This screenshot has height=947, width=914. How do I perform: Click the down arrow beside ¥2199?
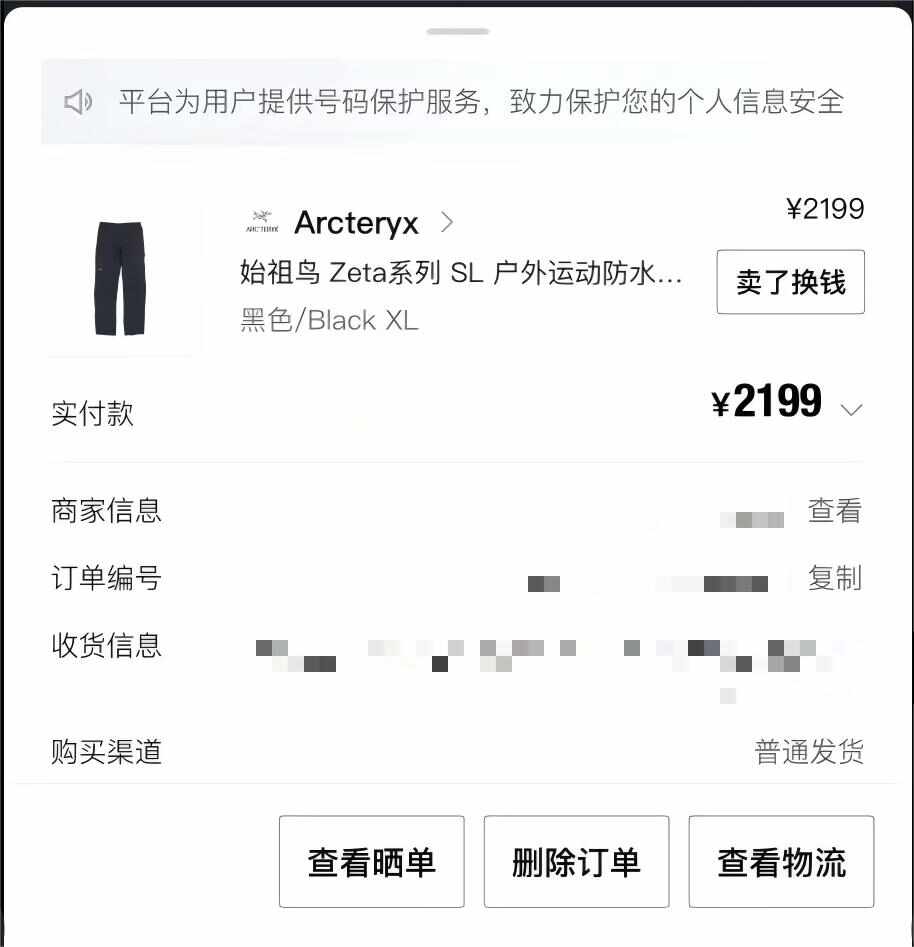pos(851,410)
